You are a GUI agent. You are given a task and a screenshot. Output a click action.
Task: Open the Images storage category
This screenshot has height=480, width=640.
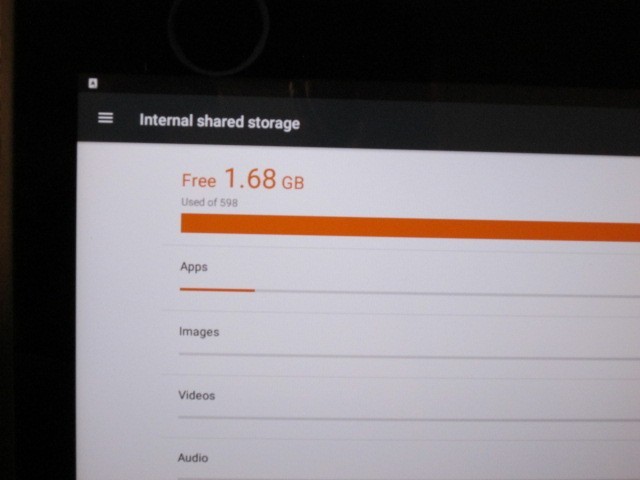pos(199,332)
